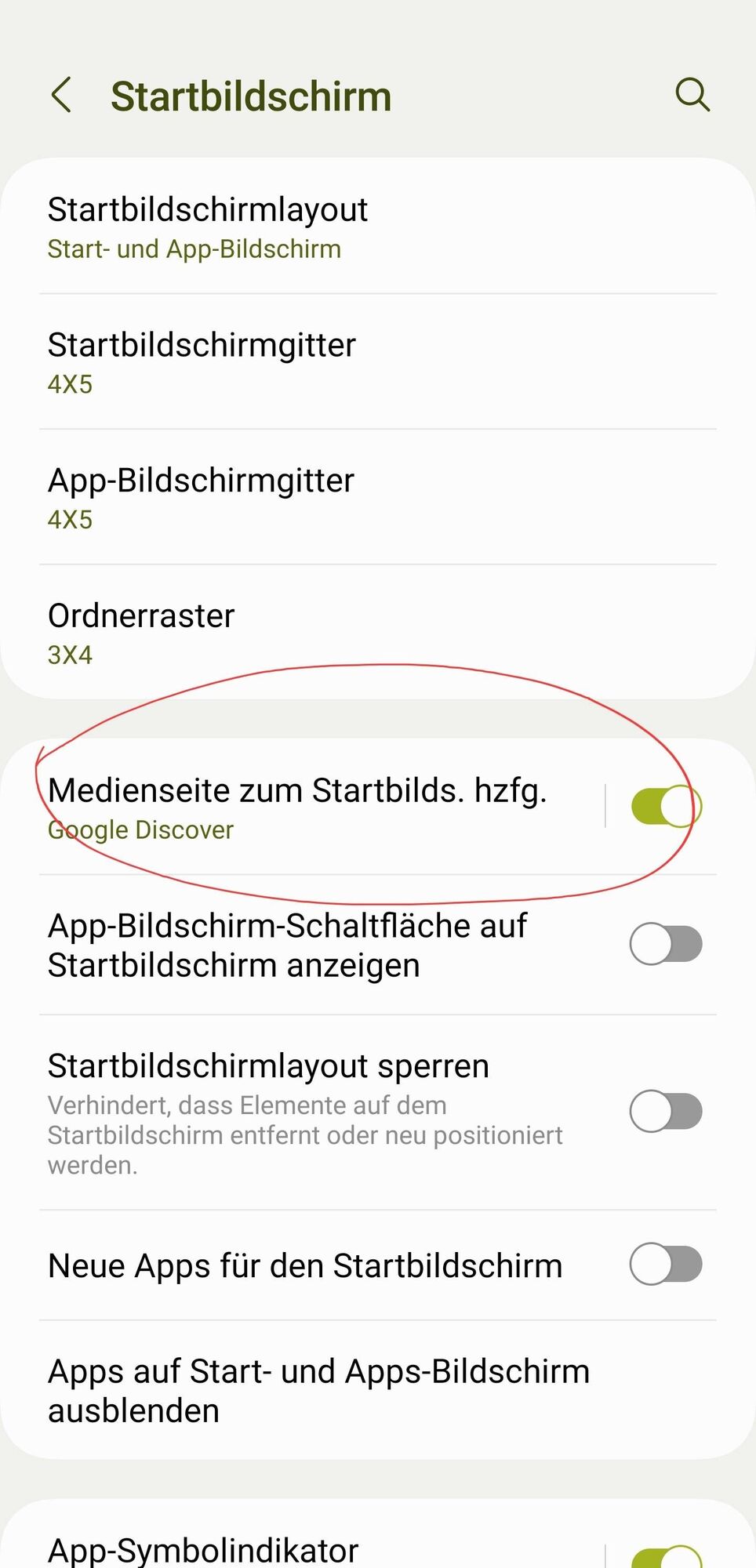Go back from Startbildschirm settings
This screenshot has width=756, height=1568.
tap(61, 96)
